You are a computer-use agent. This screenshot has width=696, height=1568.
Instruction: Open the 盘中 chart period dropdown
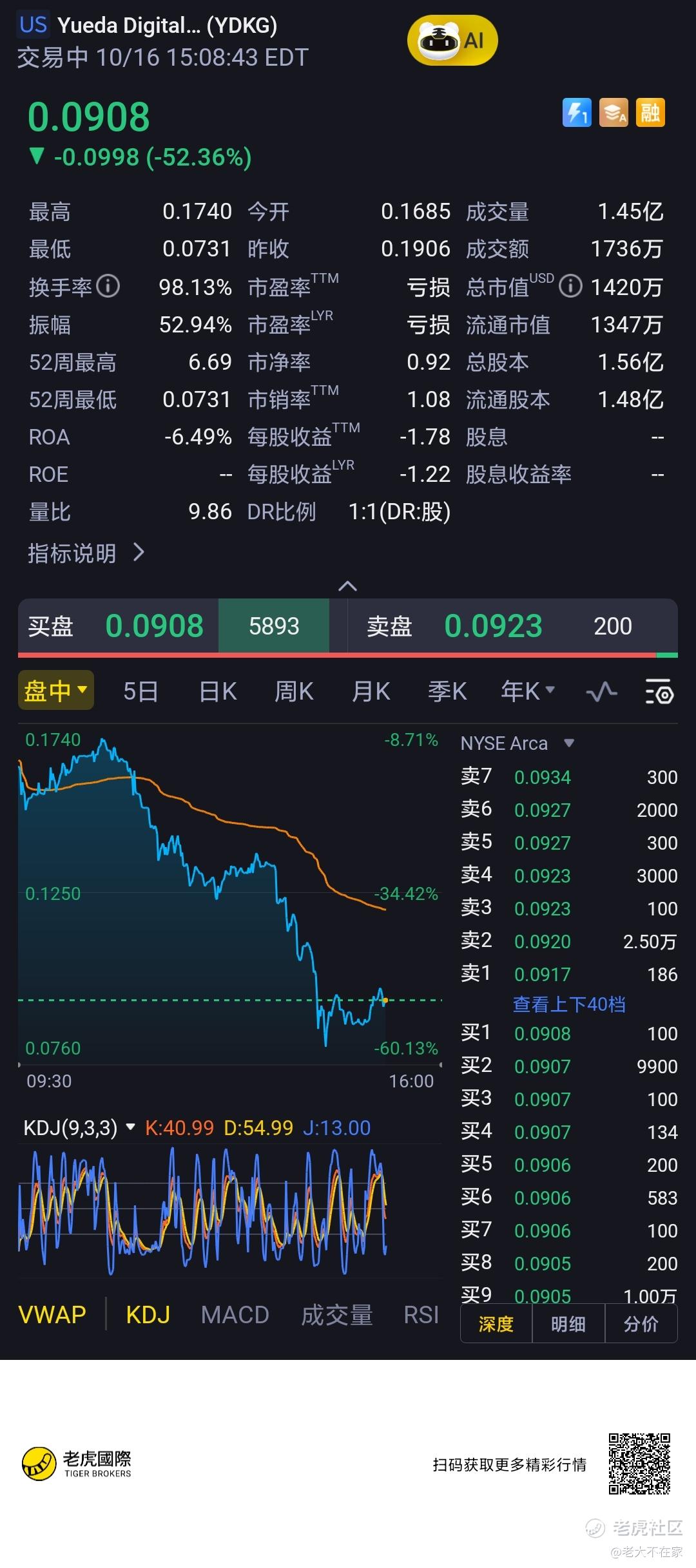(55, 691)
